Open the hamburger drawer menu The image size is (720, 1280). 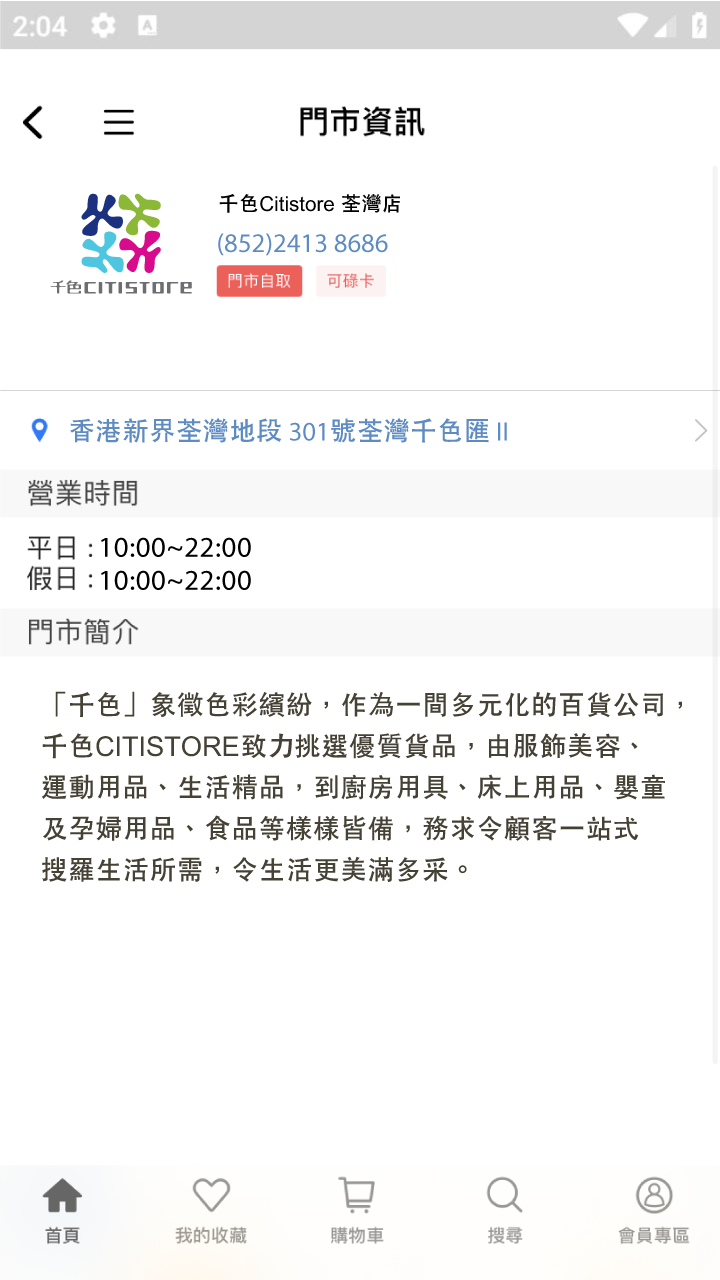(x=119, y=122)
